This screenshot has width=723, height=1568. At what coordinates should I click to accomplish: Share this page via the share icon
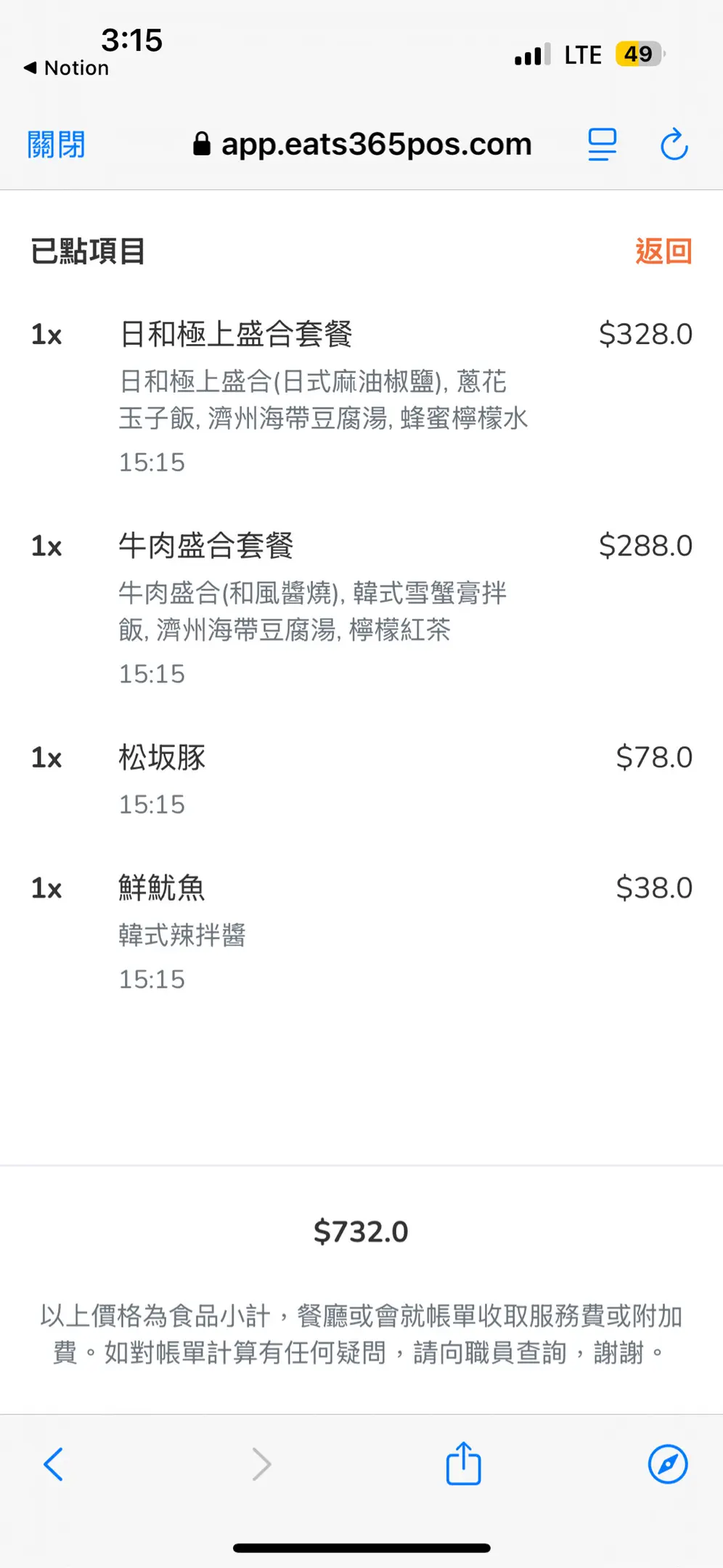coord(463,1464)
